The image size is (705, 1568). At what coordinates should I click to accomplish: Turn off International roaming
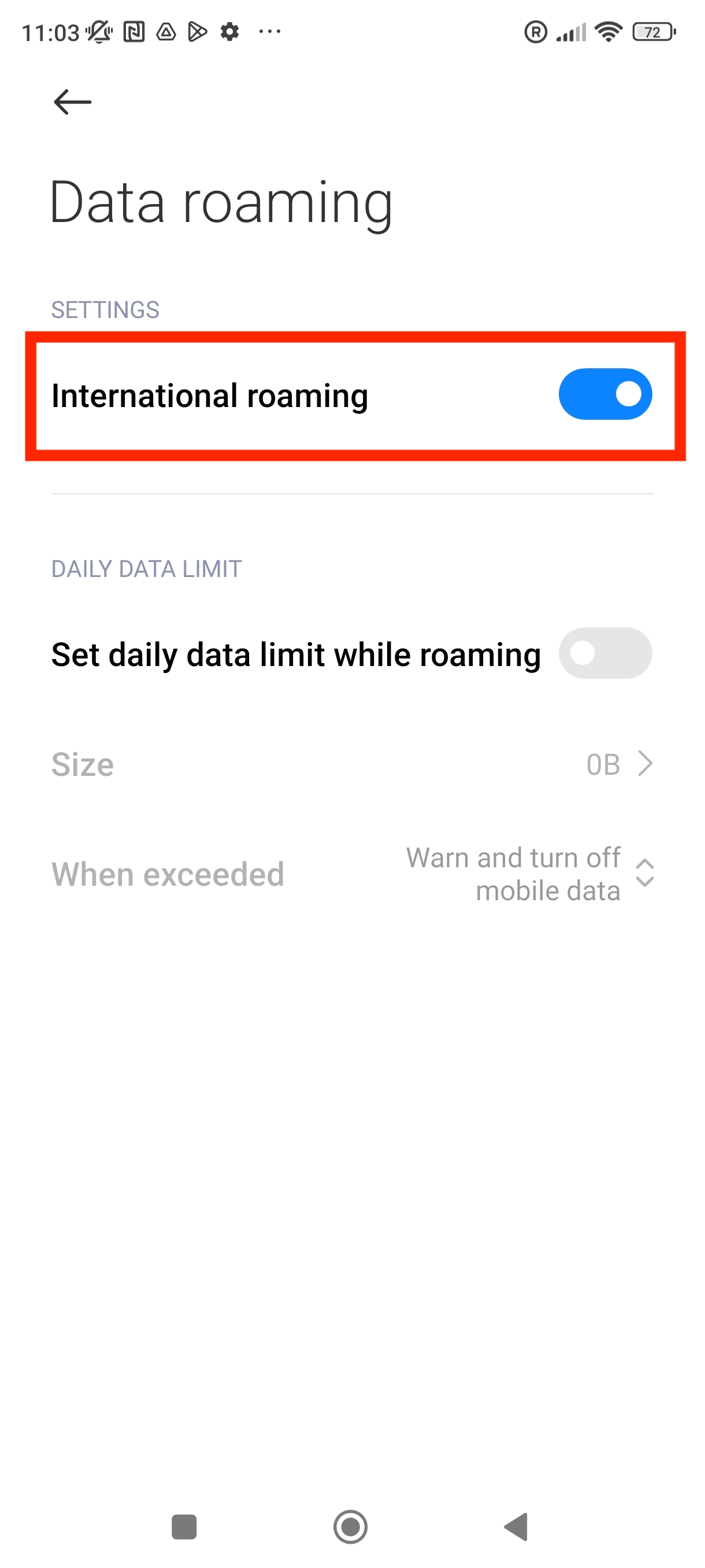604,394
